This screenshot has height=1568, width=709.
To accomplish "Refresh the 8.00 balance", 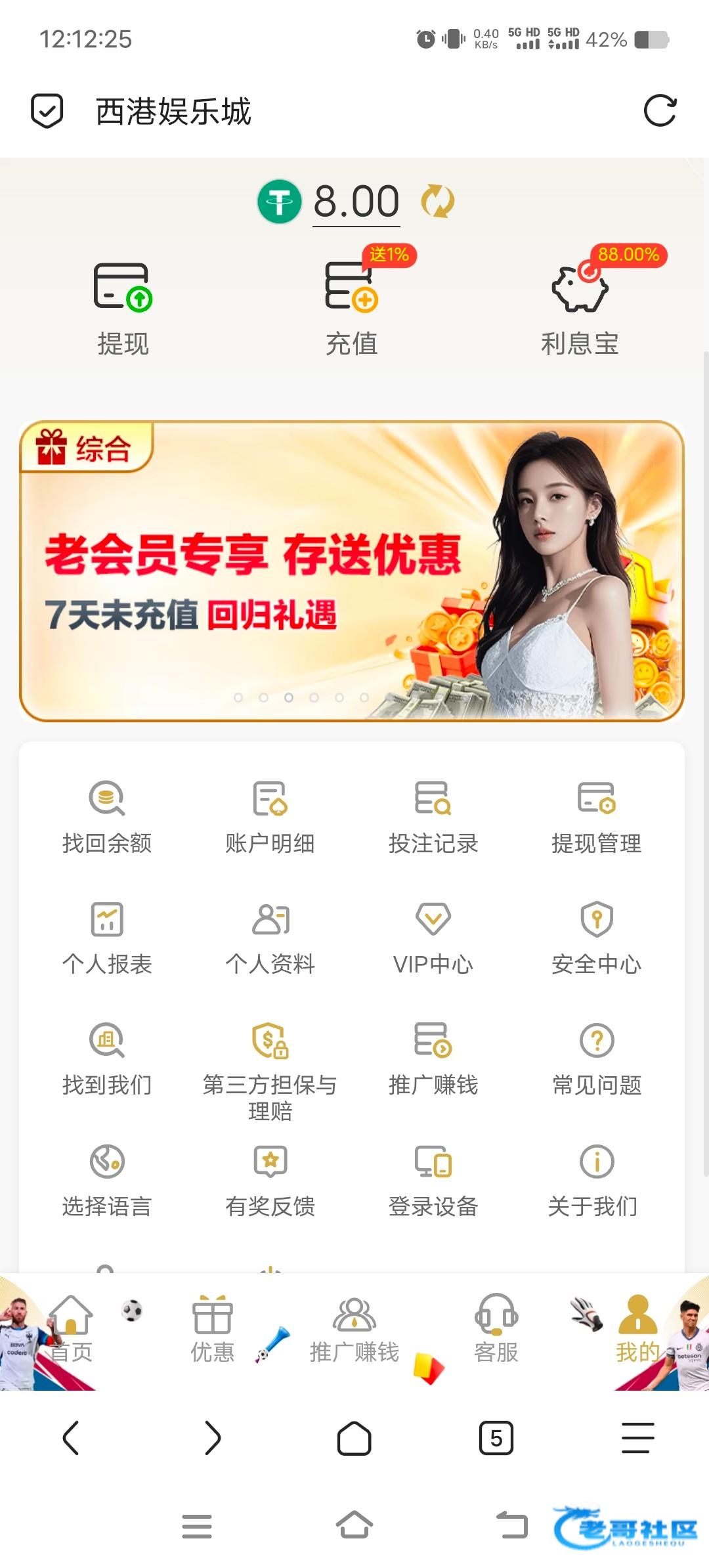I will (437, 201).
